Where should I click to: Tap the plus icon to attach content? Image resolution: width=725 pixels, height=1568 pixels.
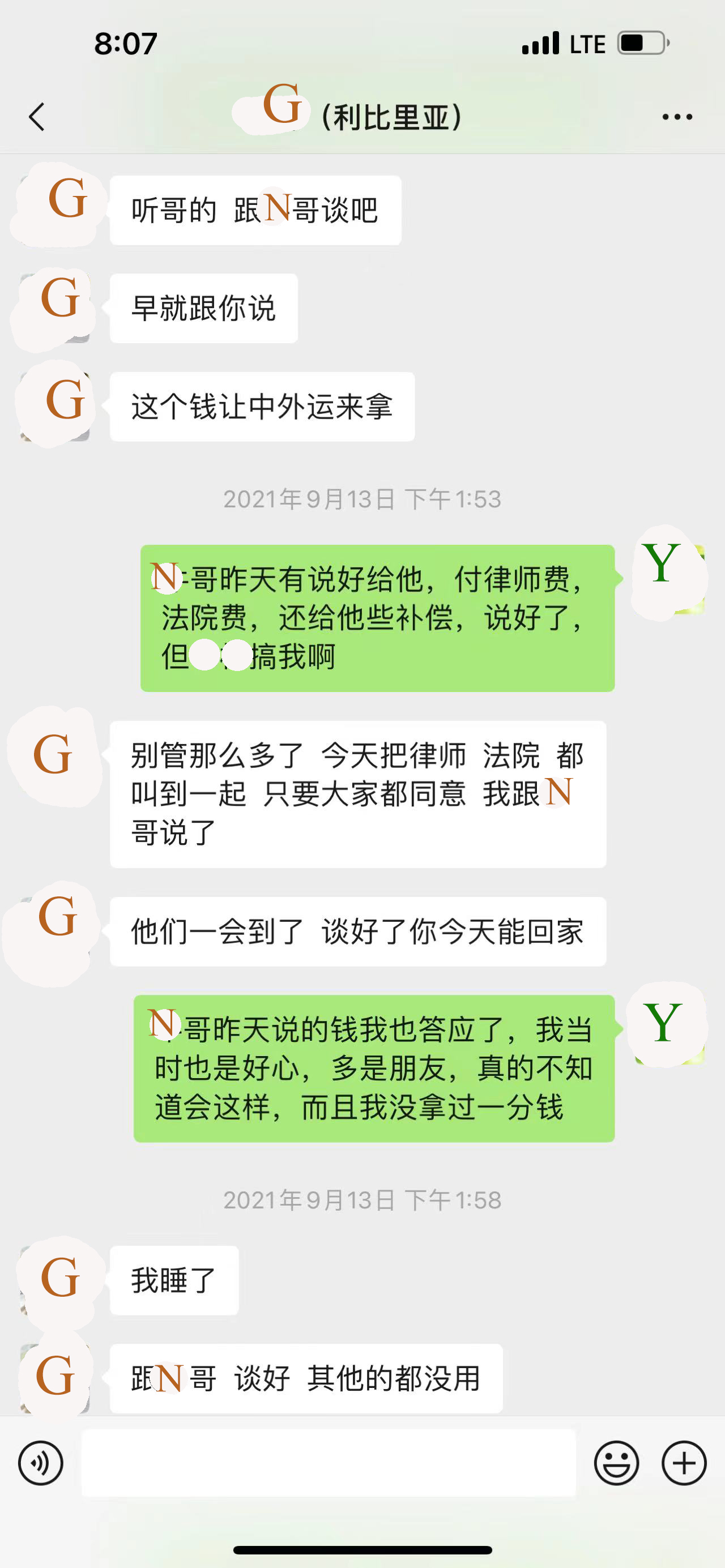click(x=684, y=1463)
